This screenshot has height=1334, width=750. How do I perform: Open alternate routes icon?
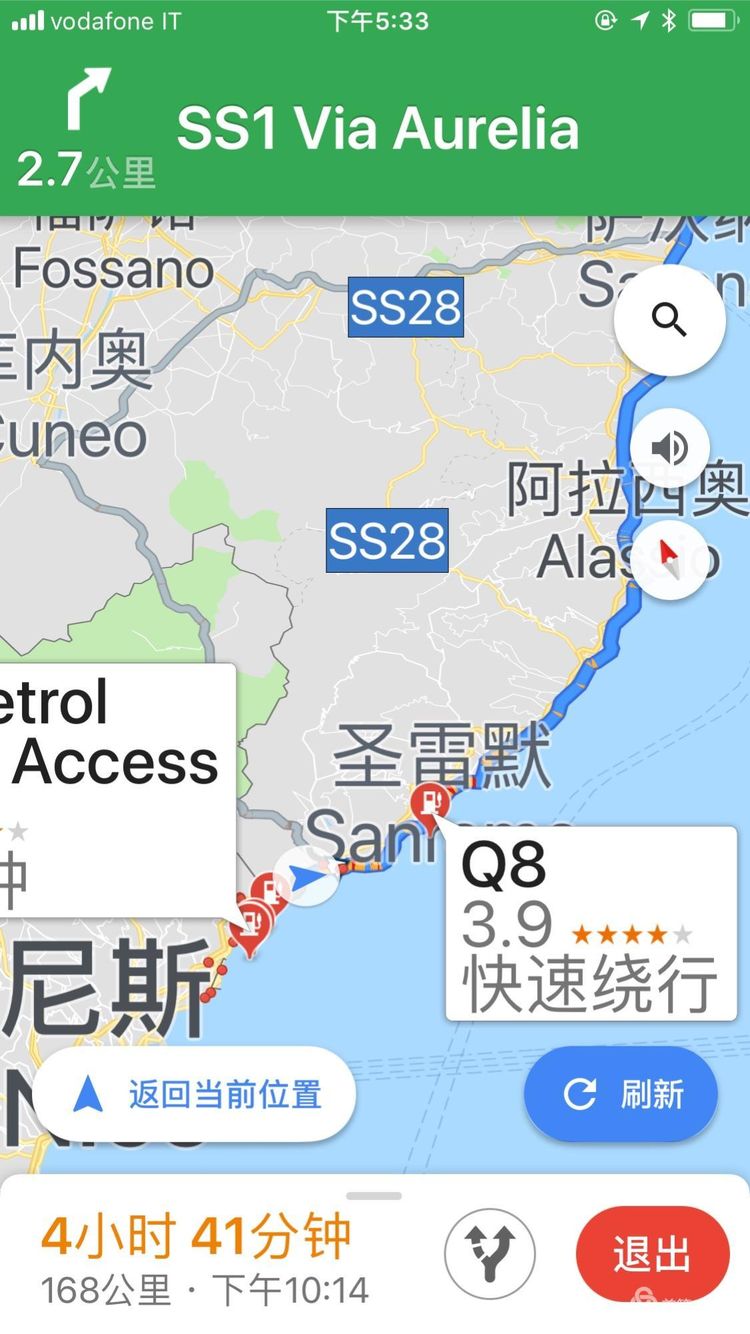[x=490, y=1253]
